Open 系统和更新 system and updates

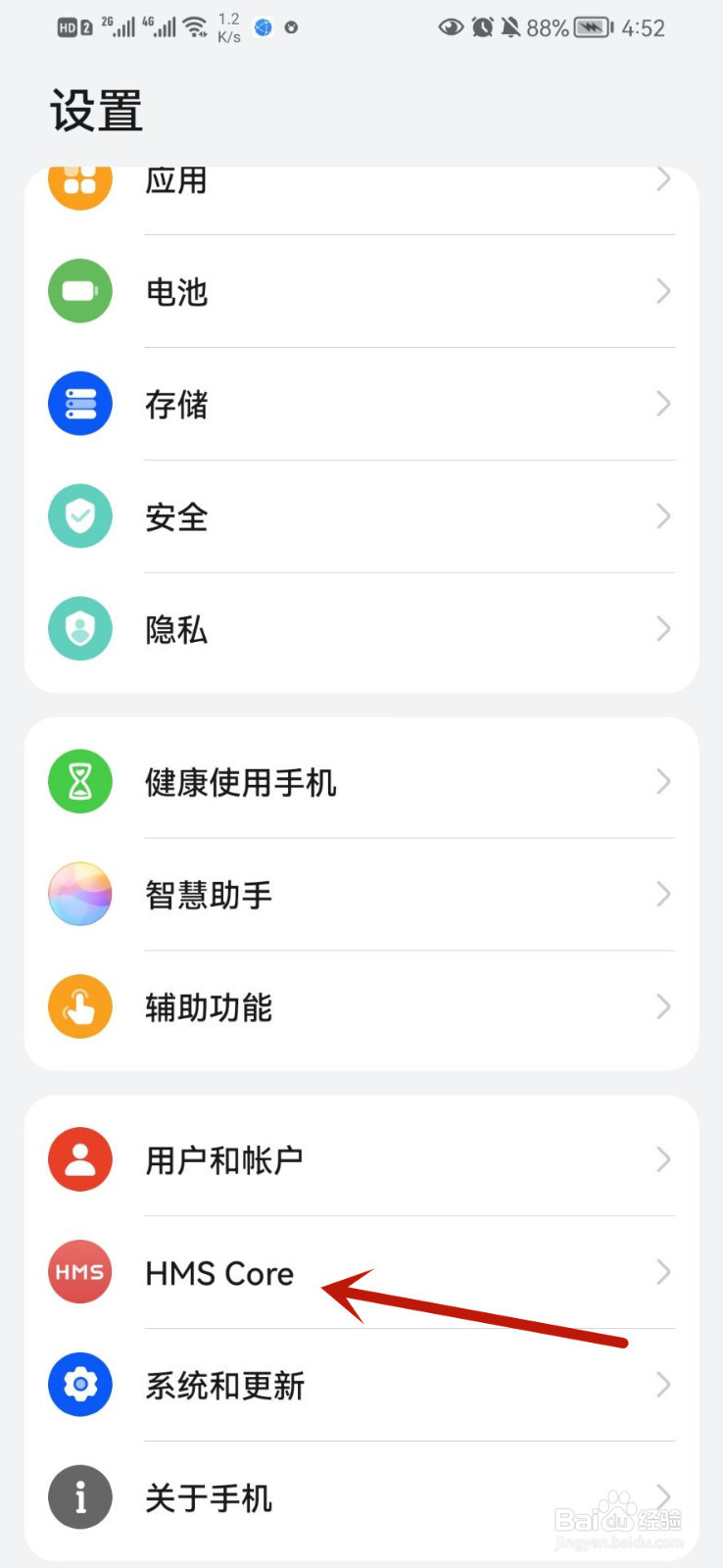pyautogui.click(x=224, y=1386)
